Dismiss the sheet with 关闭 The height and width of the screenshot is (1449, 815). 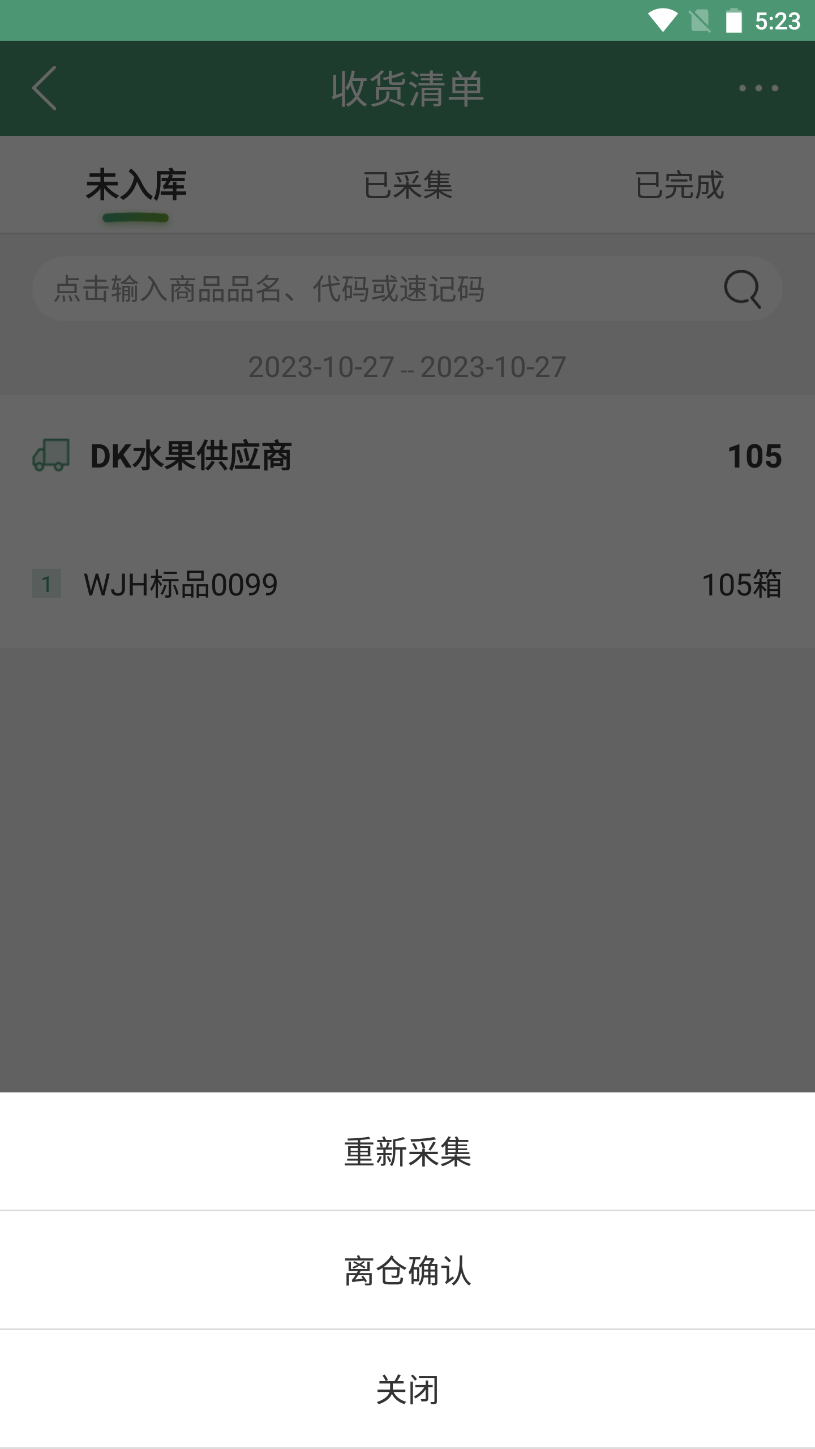pyautogui.click(x=407, y=1389)
